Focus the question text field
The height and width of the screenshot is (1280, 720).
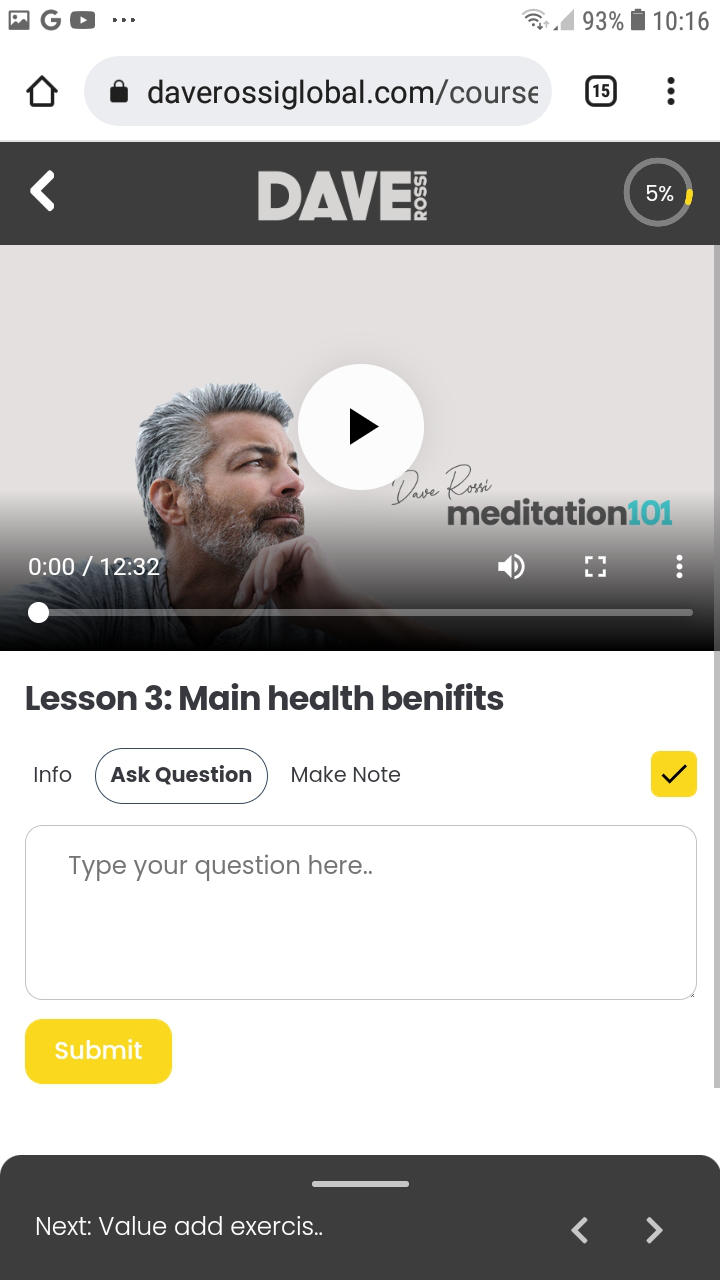pos(360,912)
